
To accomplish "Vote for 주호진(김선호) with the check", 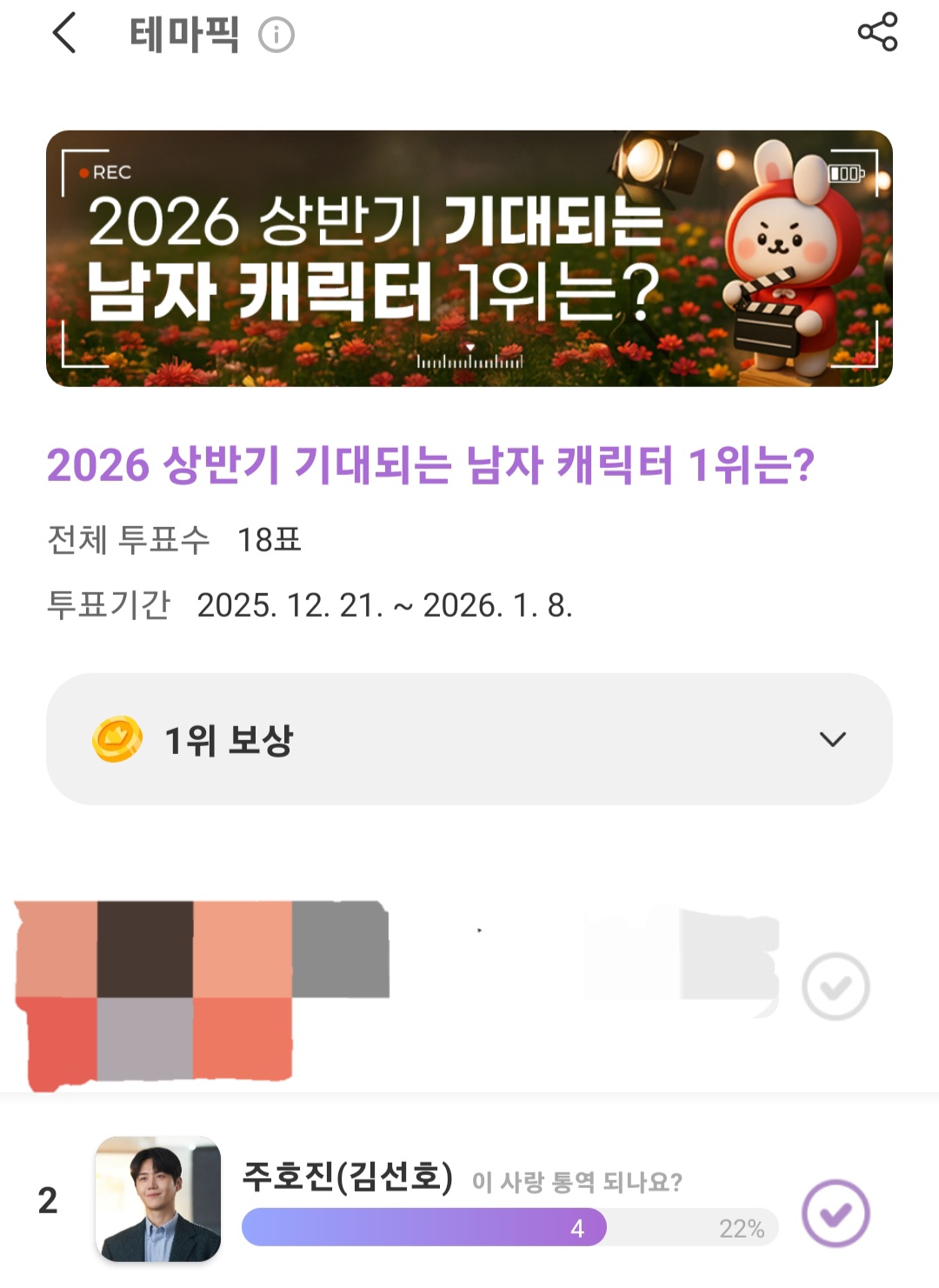I will 835,1213.
